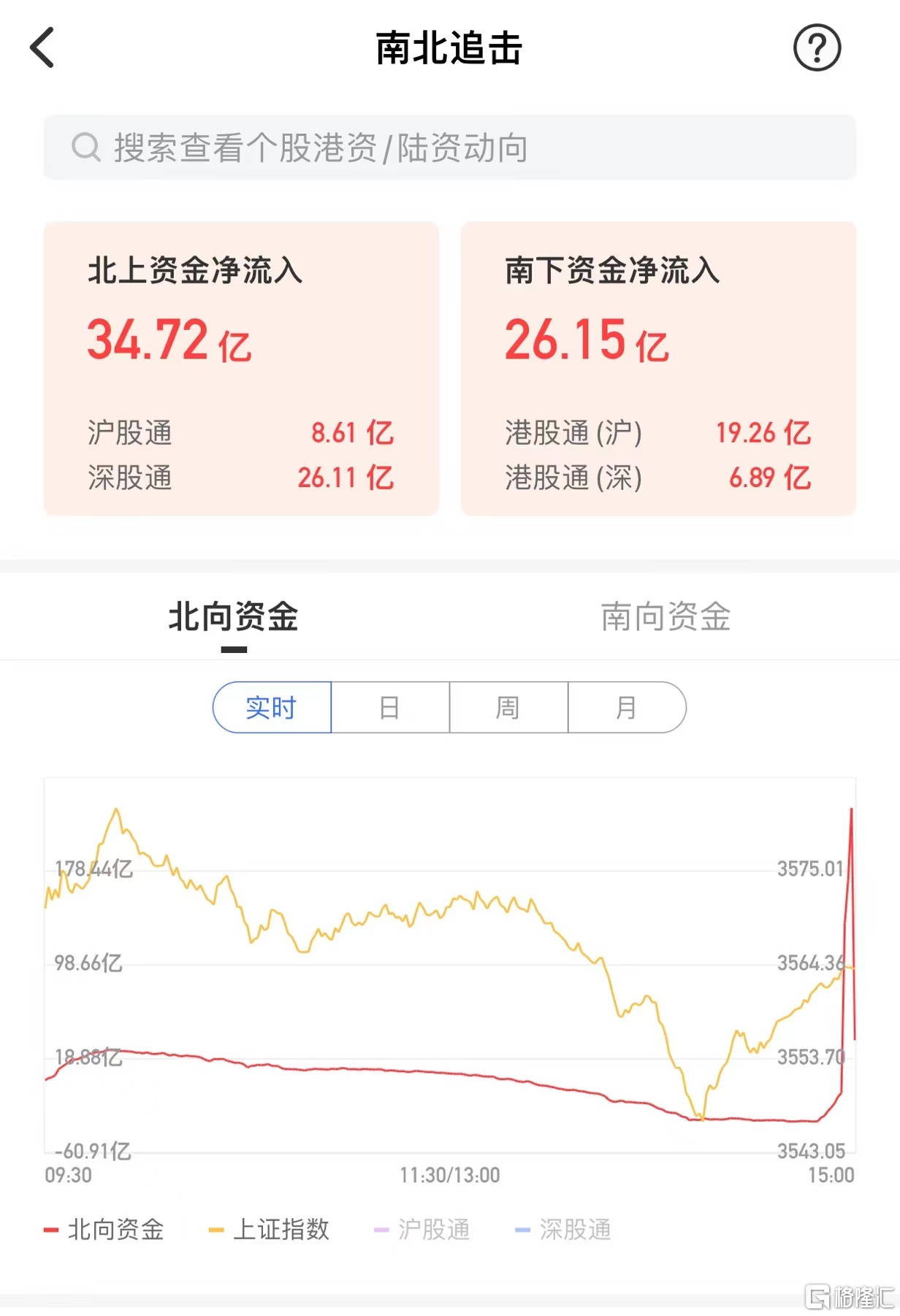Toggle the 上证指数 line in legend
The height and width of the screenshot is (1316, 900).
pyautogui.click(x=269, y=1230)
